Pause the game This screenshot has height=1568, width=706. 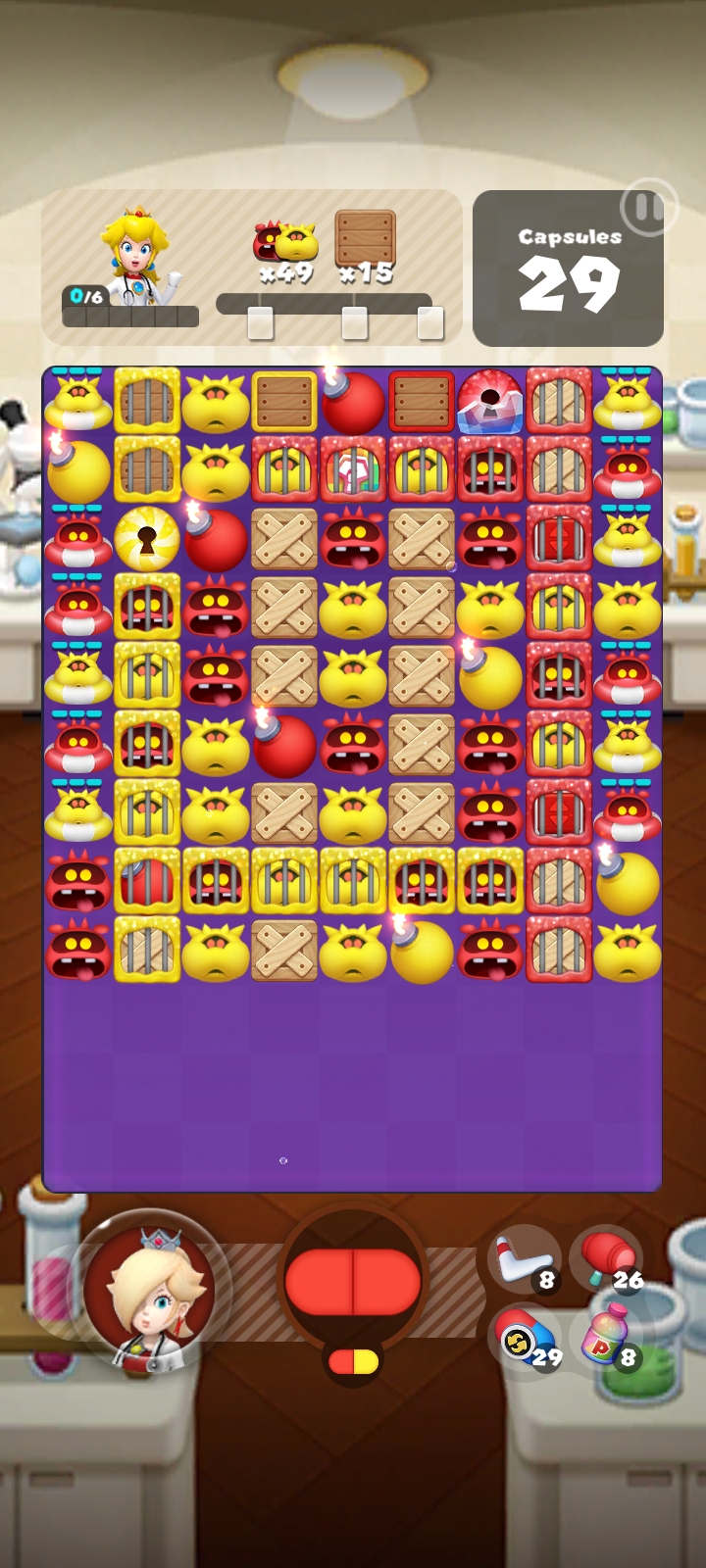coord(646,208)
